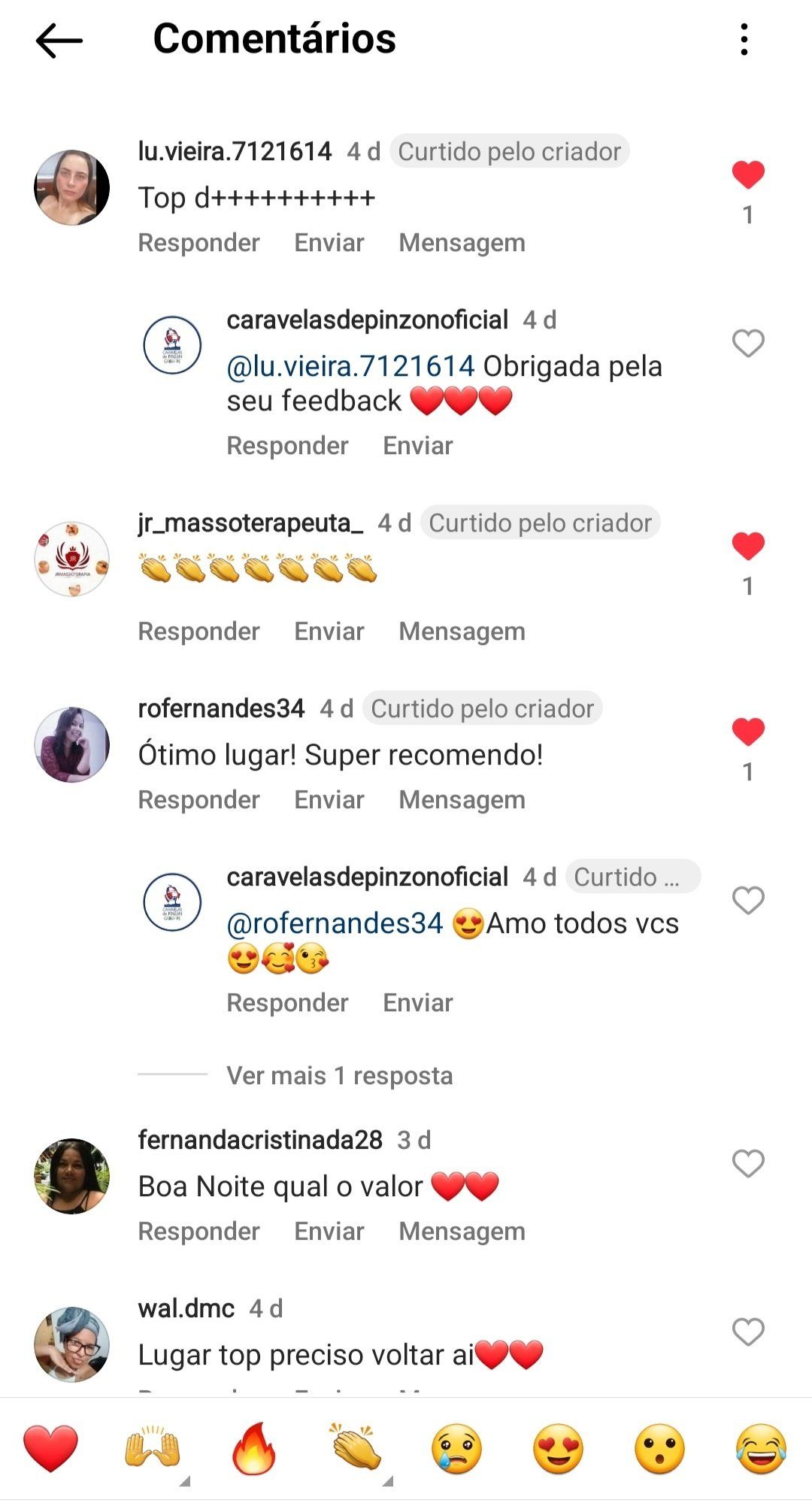This screenshot has width=812, height=1506.
Task: Open the three-dot overflow menu
Action: [744, 40]
